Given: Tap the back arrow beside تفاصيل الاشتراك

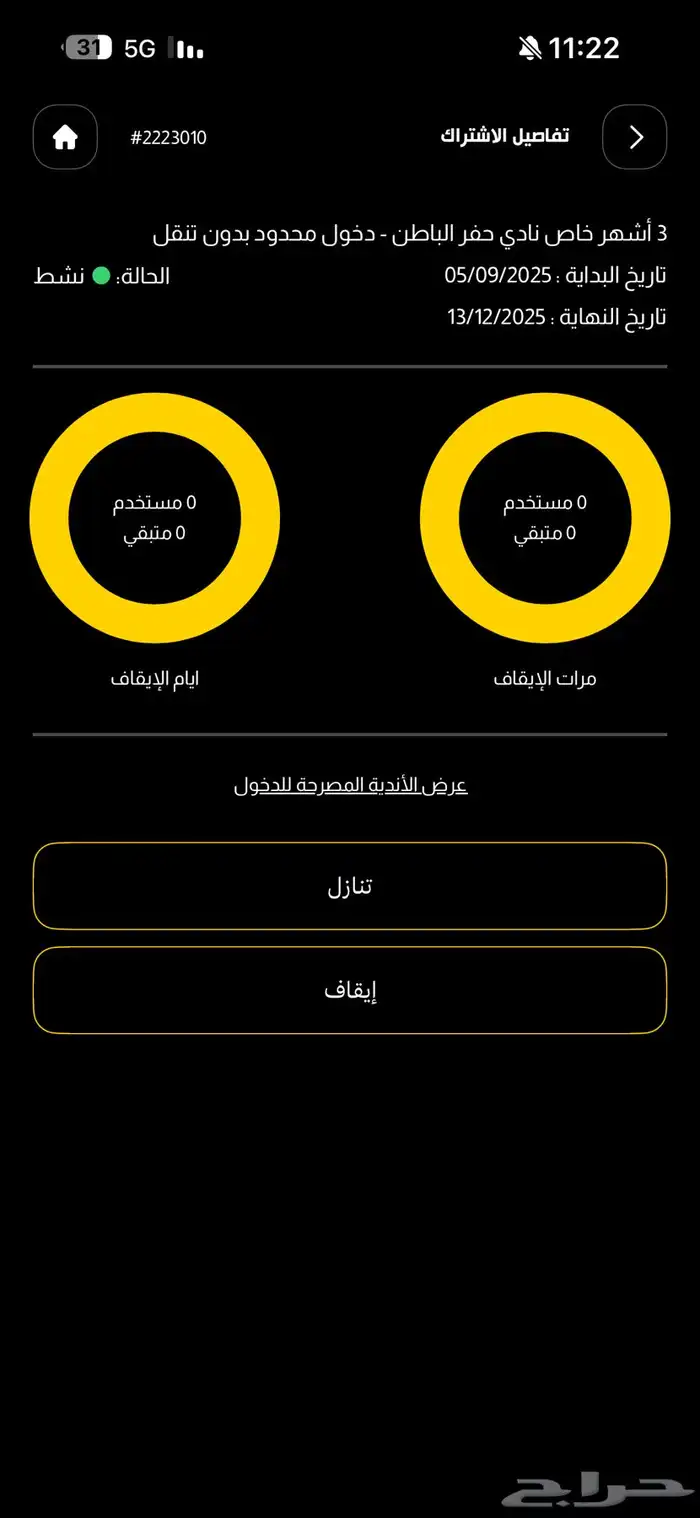Looking at the screenshot, I should [x=635, y=137].
